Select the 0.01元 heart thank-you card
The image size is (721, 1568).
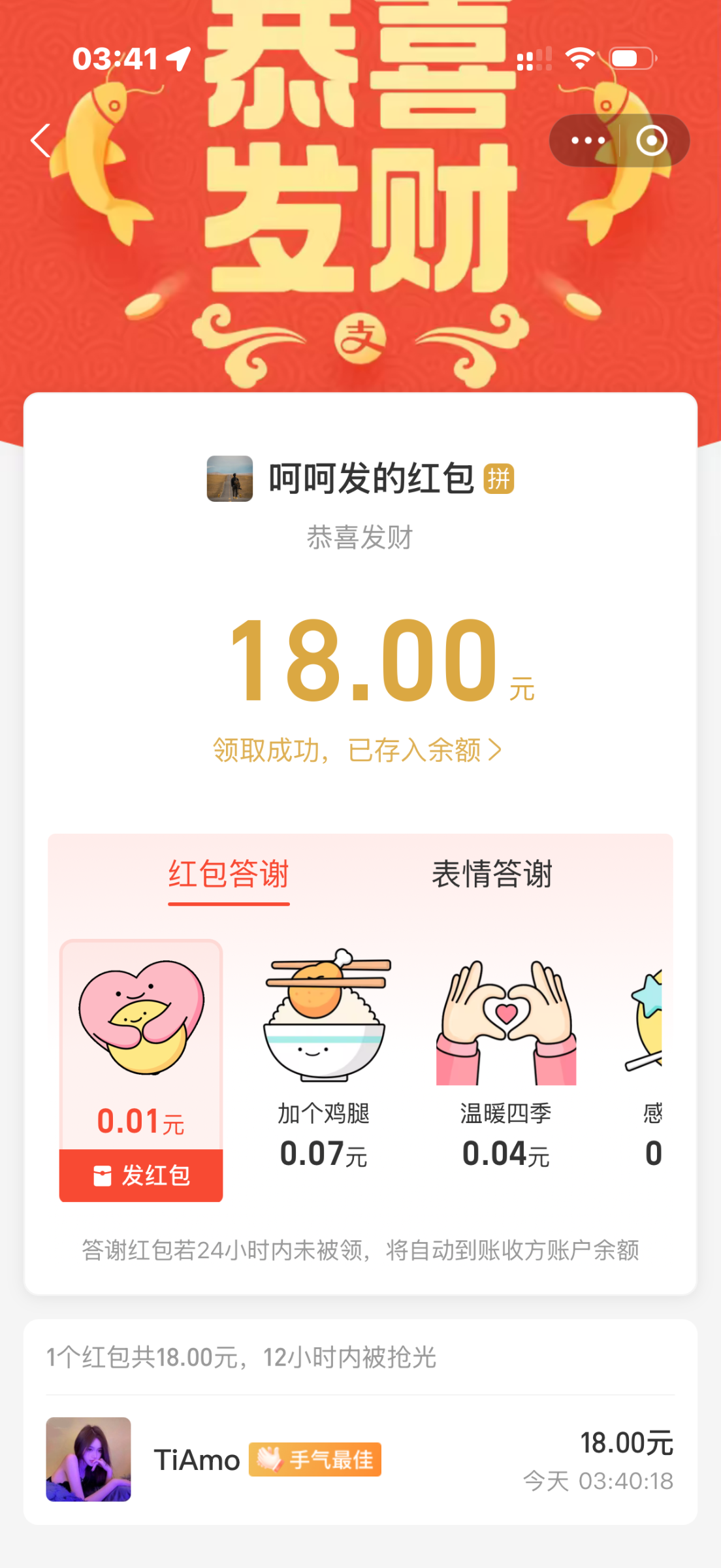point(141,1039)
